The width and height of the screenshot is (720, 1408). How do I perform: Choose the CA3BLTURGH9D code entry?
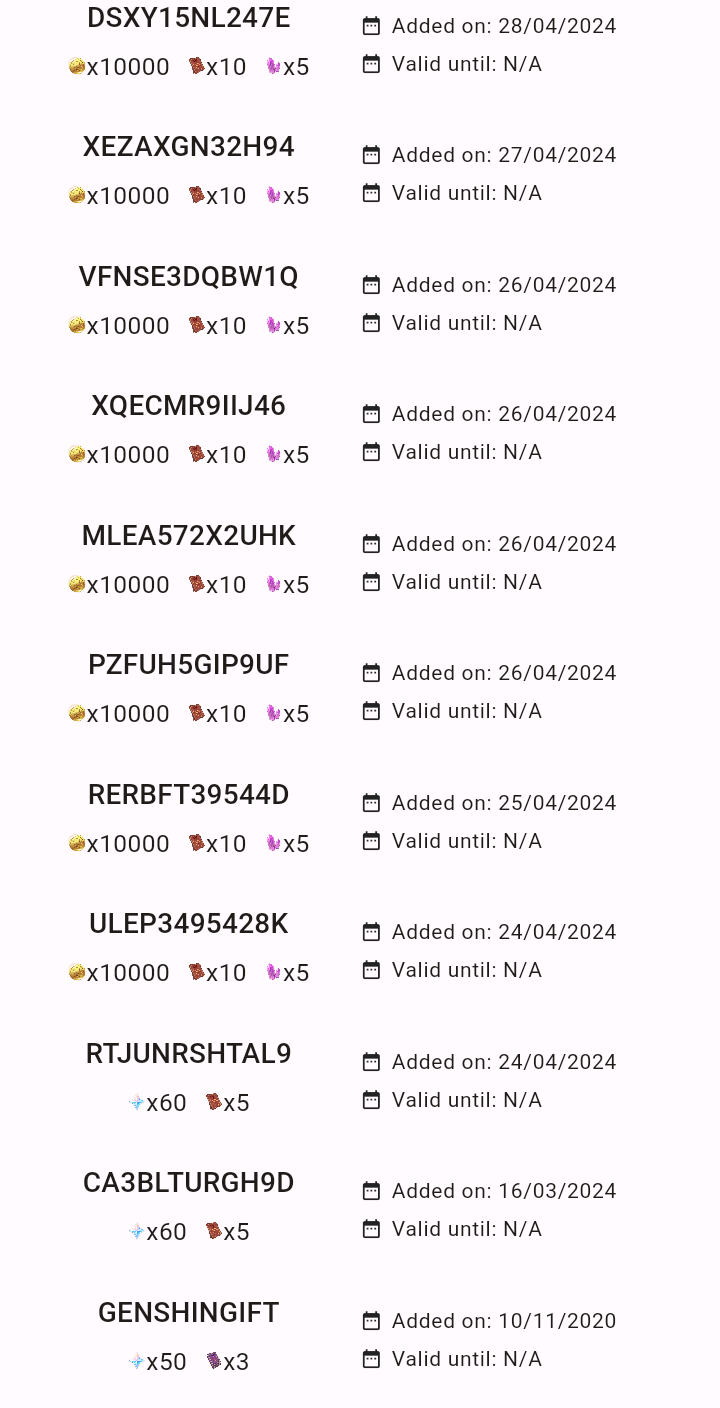pos(189,1183)
